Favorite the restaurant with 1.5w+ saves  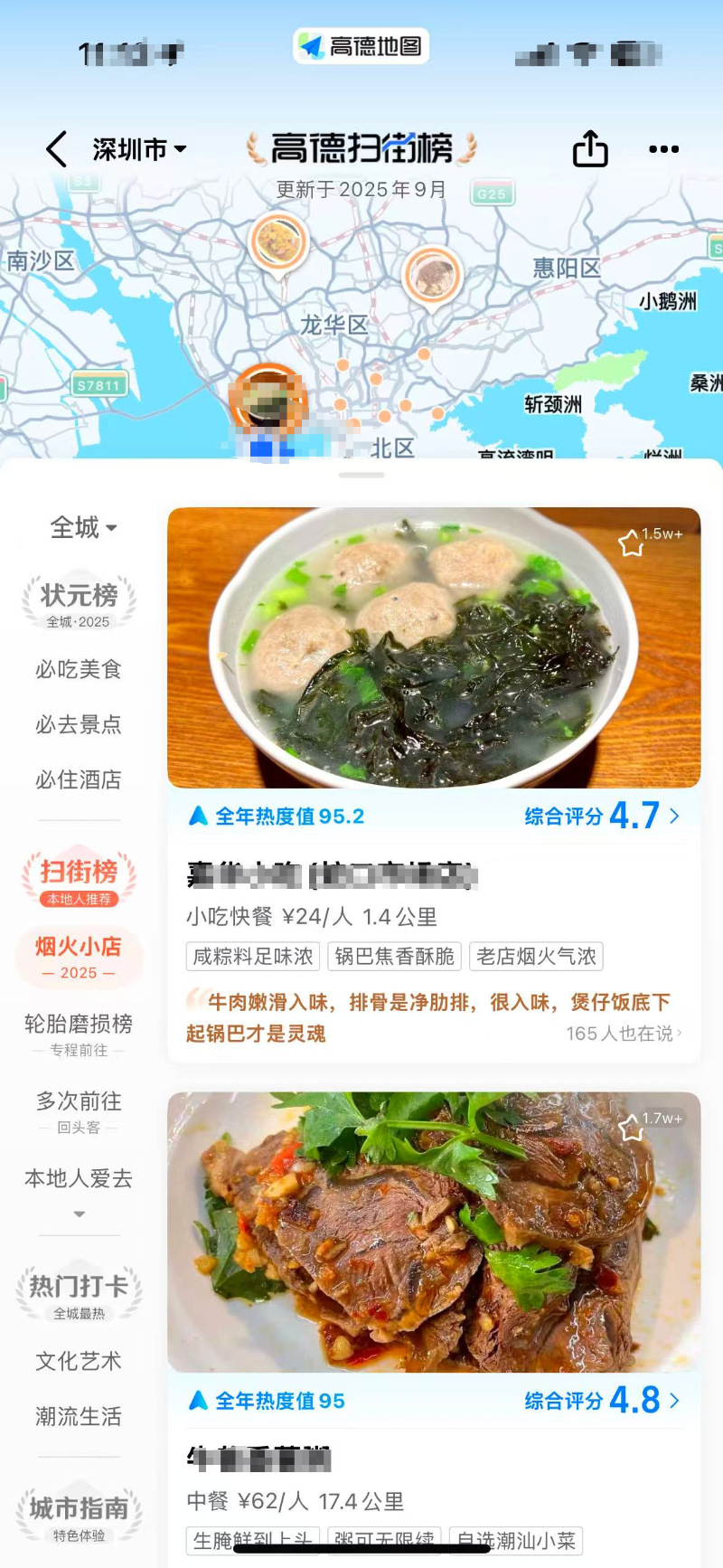[x=631, y=543]
